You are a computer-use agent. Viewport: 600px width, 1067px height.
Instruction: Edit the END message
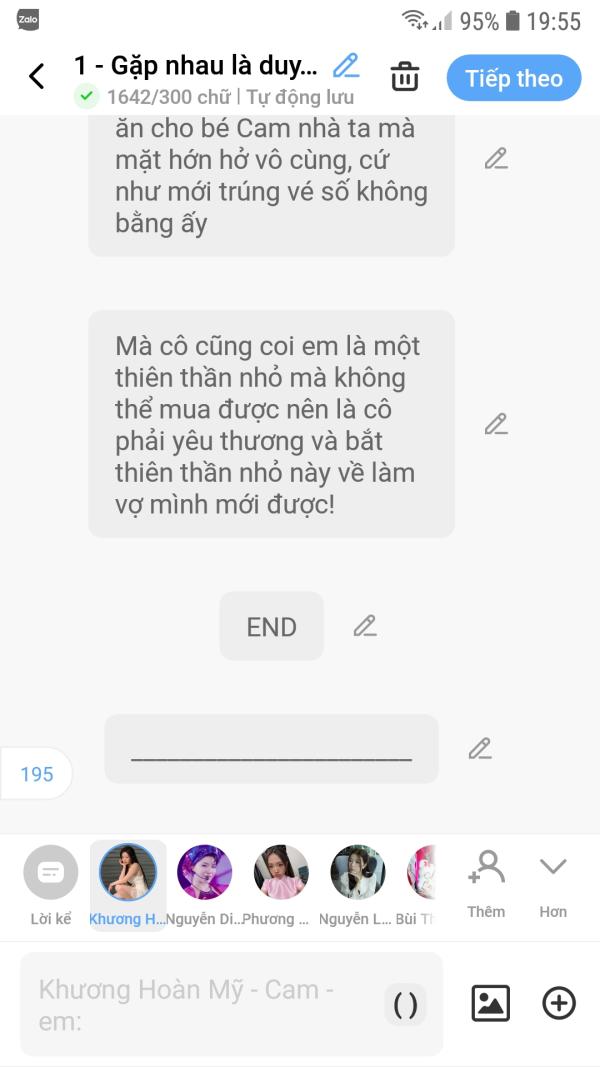[x=365, y=626]
